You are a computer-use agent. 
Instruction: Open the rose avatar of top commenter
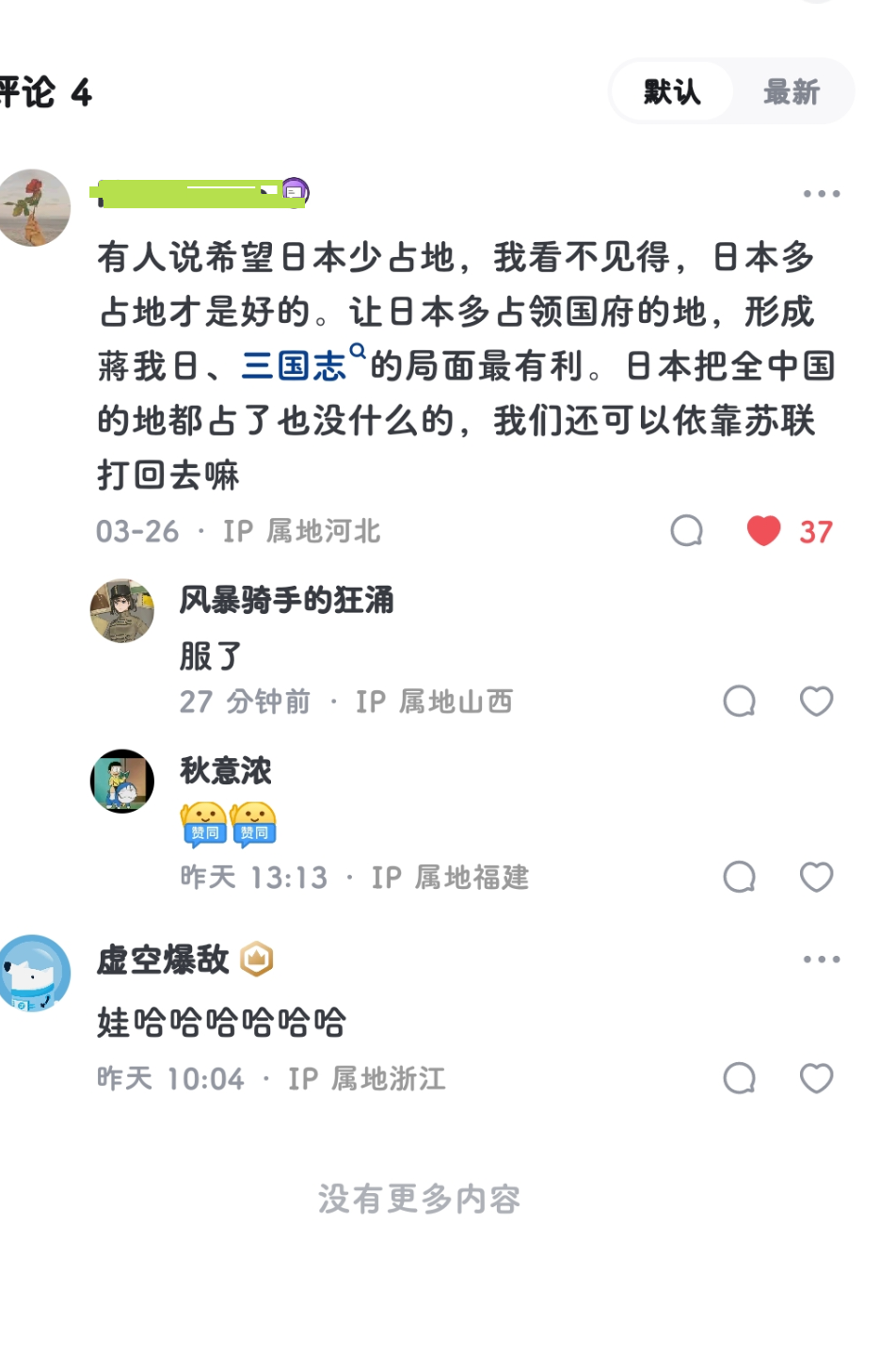[35, 208]
